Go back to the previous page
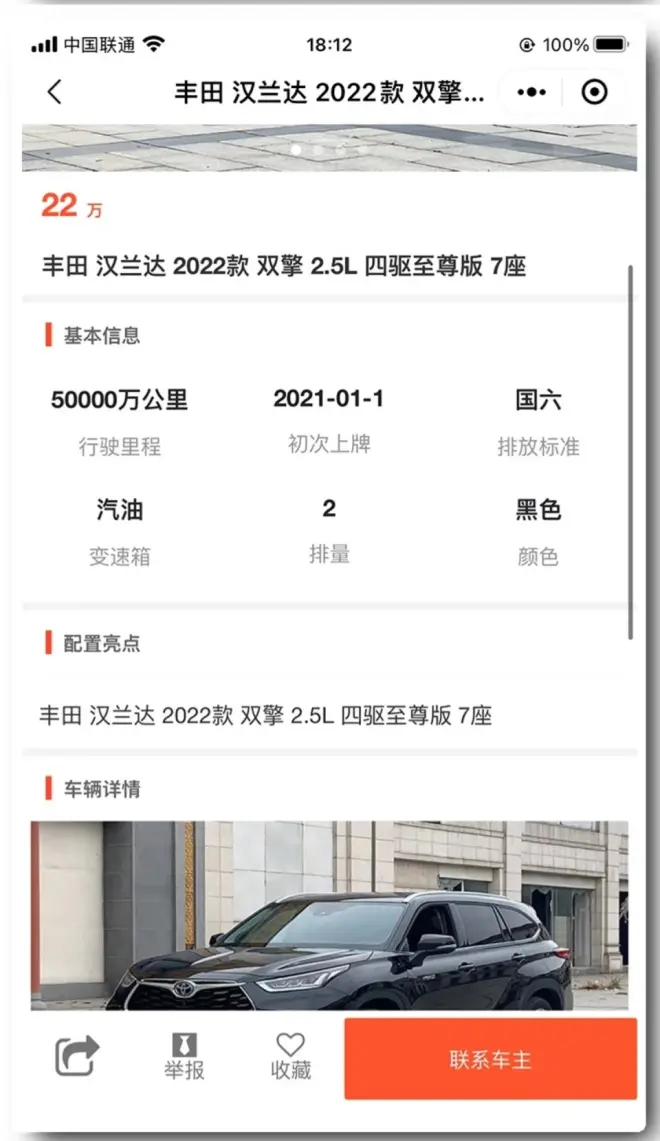The width and height of the screenshot is (660, 1141). tap(55, 92)
